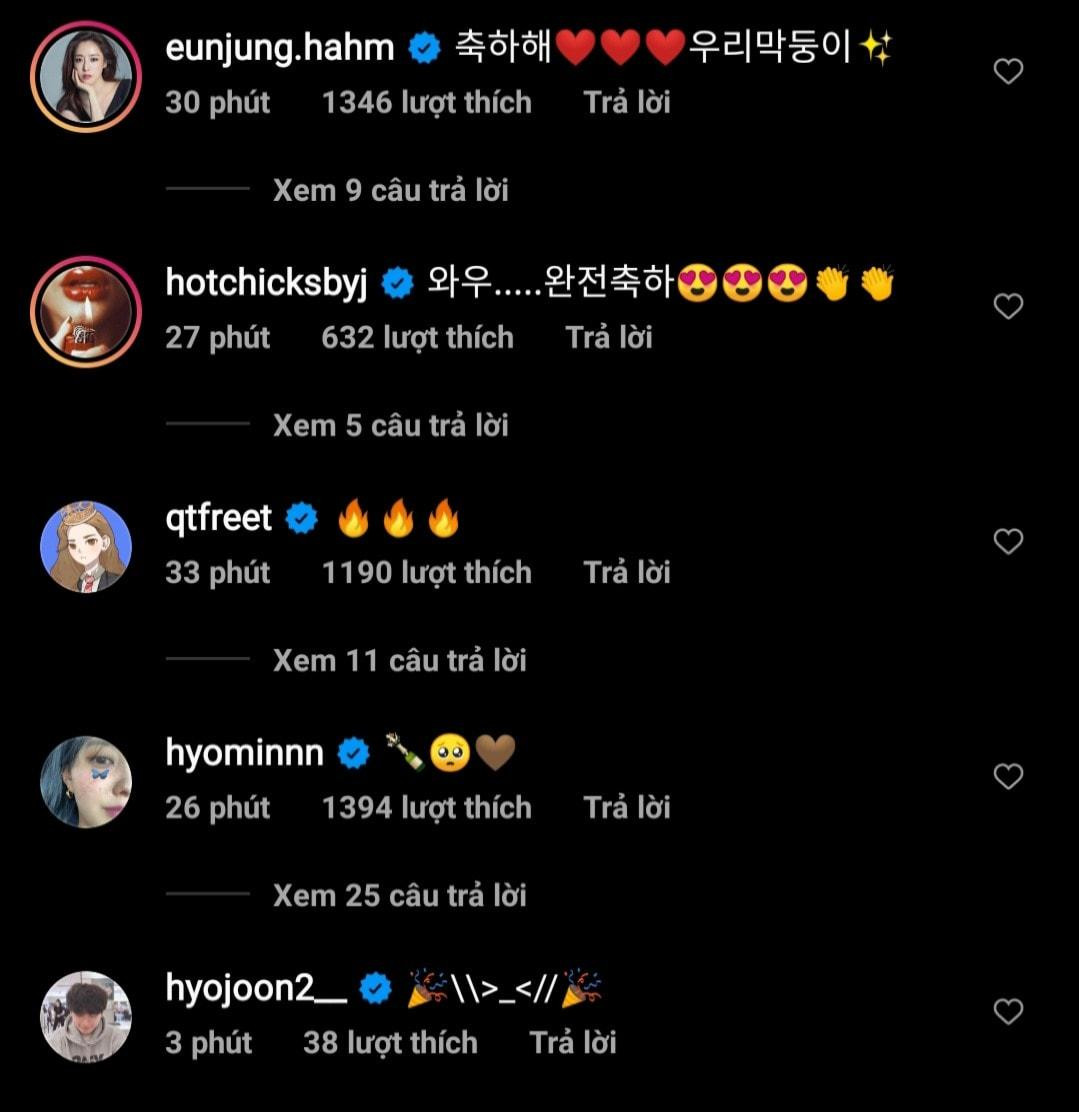Viewport: 1079px width, 1112px height.
Task: View the 25 replies under hyominnn's comment
Action: (x=400, y=895)
